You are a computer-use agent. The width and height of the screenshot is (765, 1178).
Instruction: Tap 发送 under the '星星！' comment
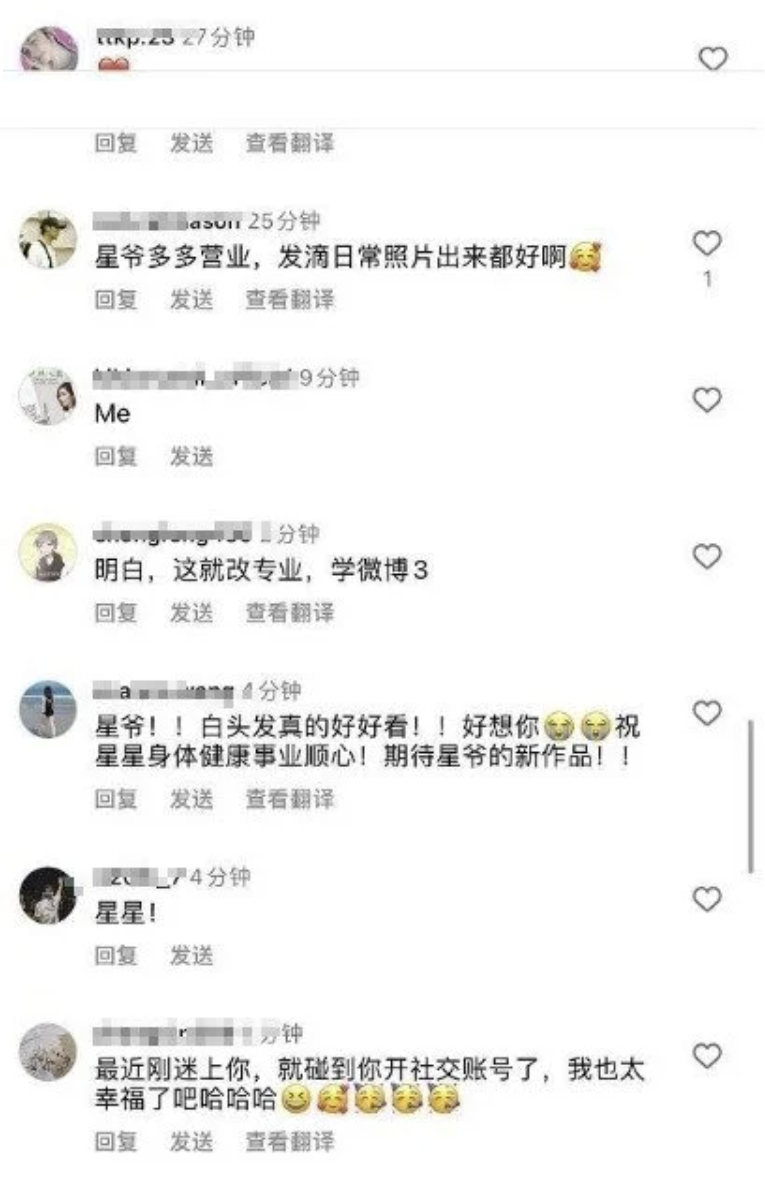[x=192, y=955]
